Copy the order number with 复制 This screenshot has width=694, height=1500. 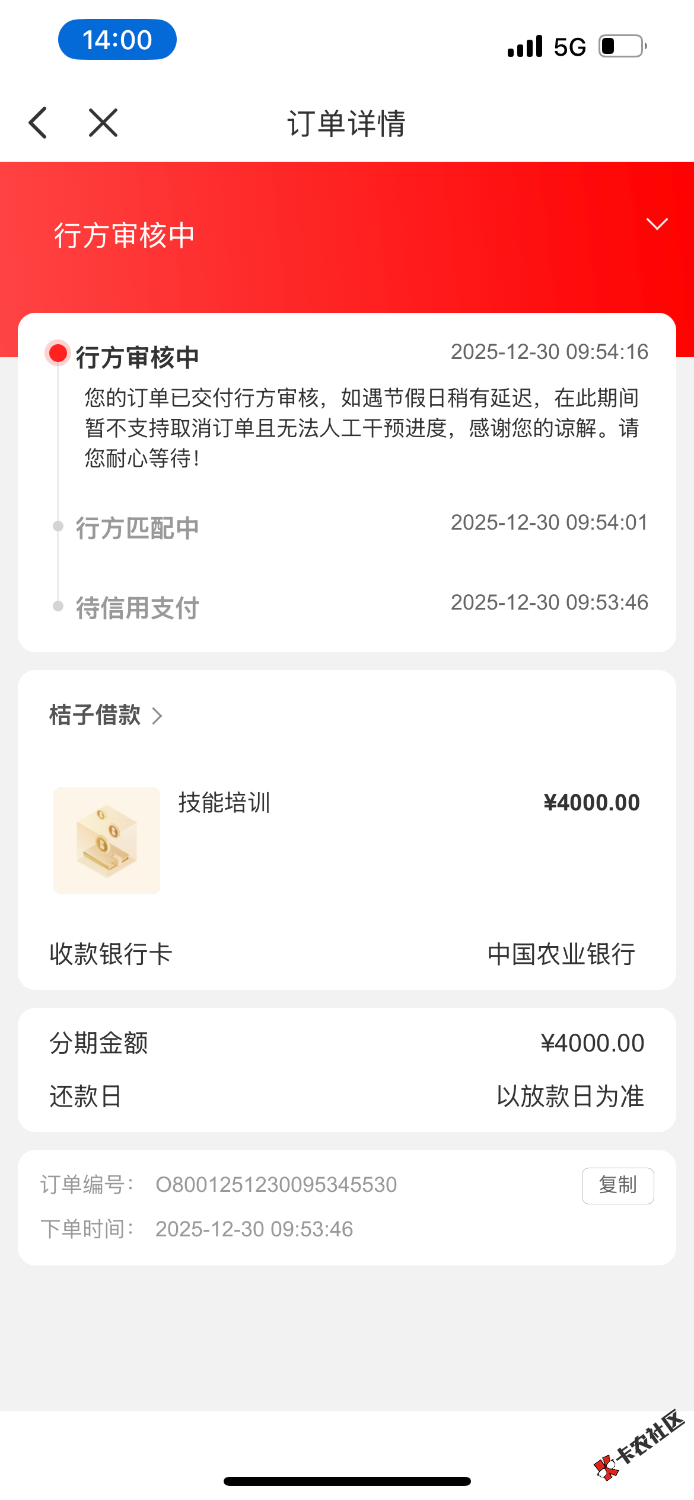[x=617, y=1185]
